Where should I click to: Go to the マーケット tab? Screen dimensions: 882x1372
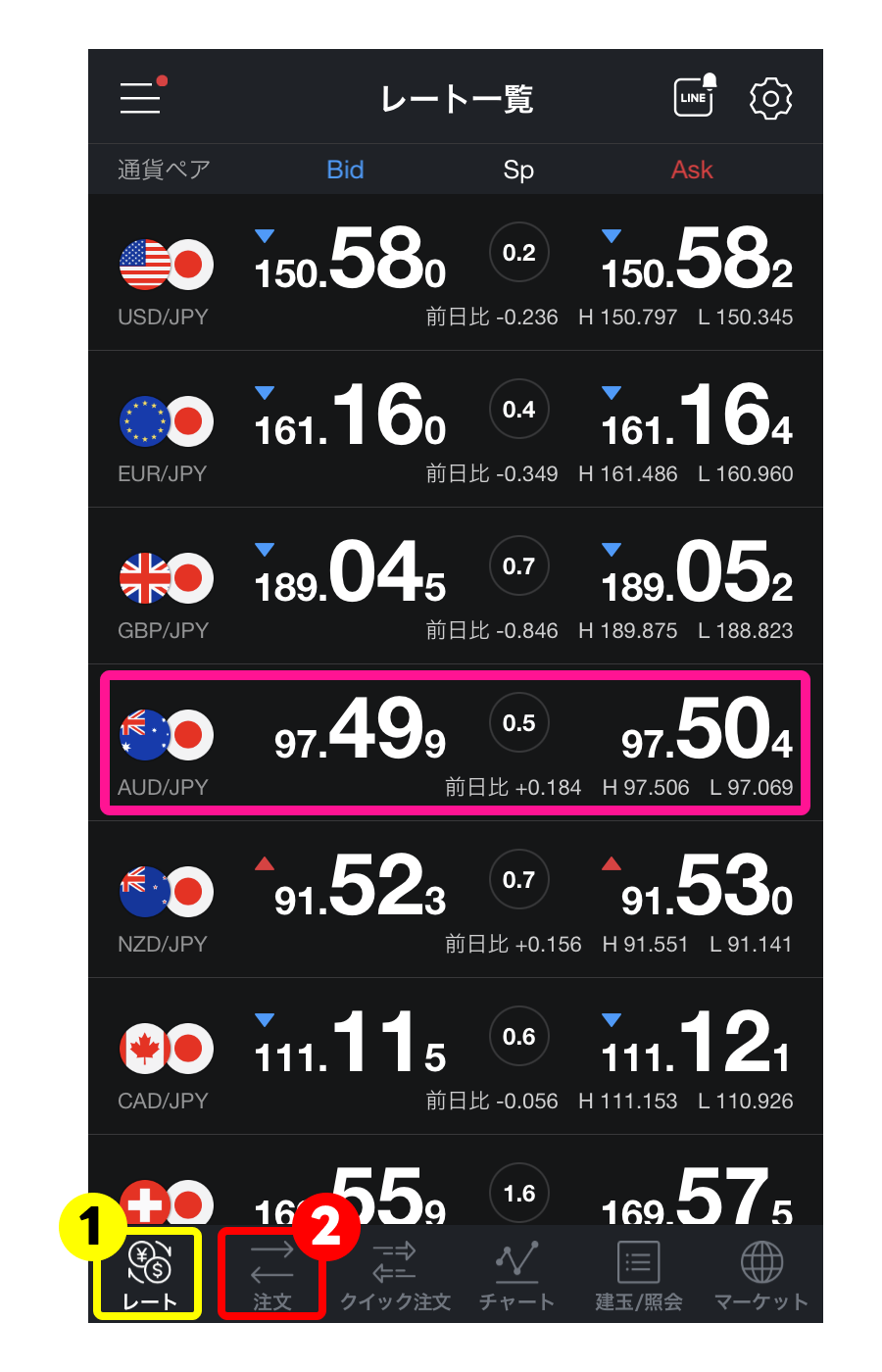point(760,1275)
